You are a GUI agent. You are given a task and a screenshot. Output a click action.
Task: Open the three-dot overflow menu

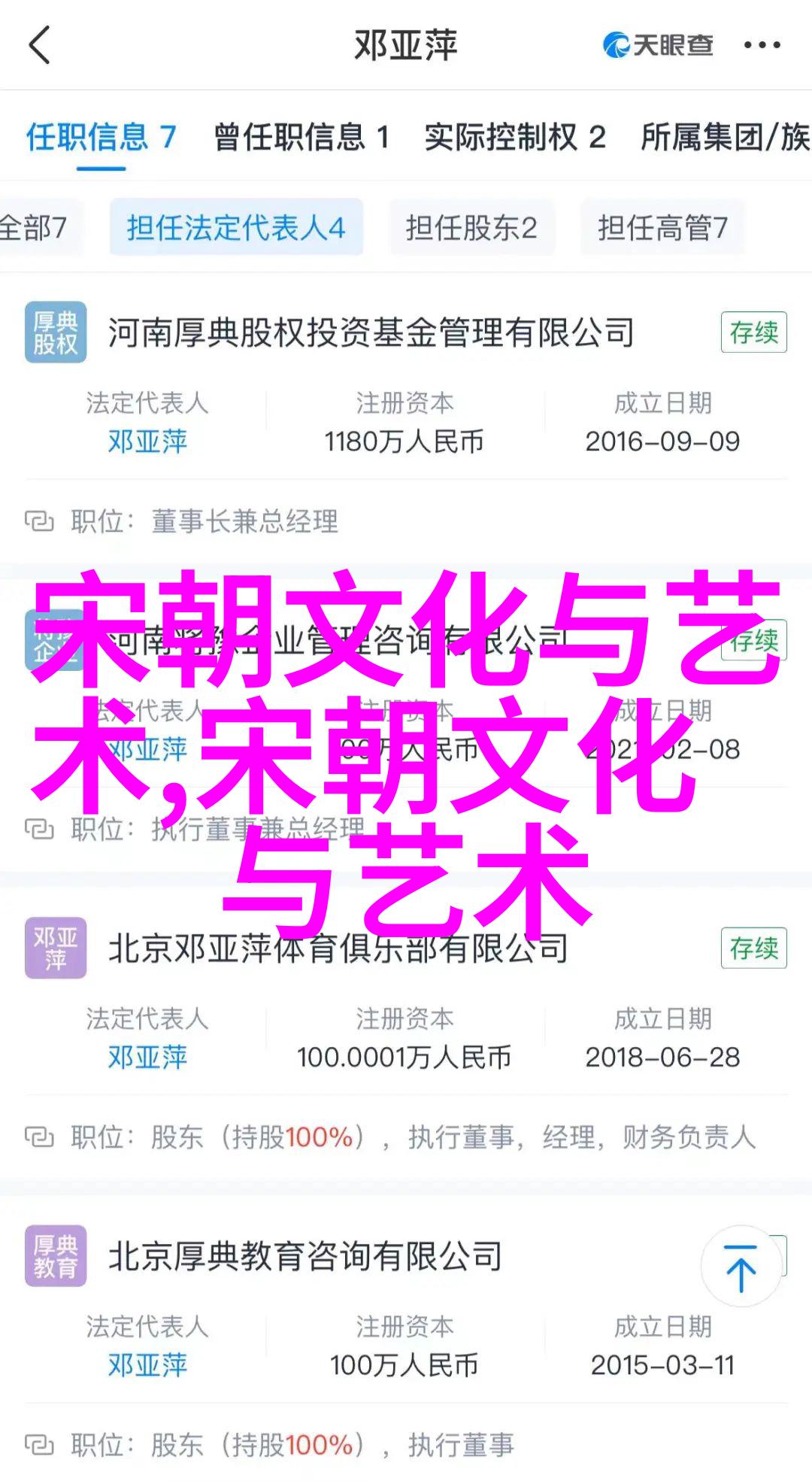tap(762, 45)
